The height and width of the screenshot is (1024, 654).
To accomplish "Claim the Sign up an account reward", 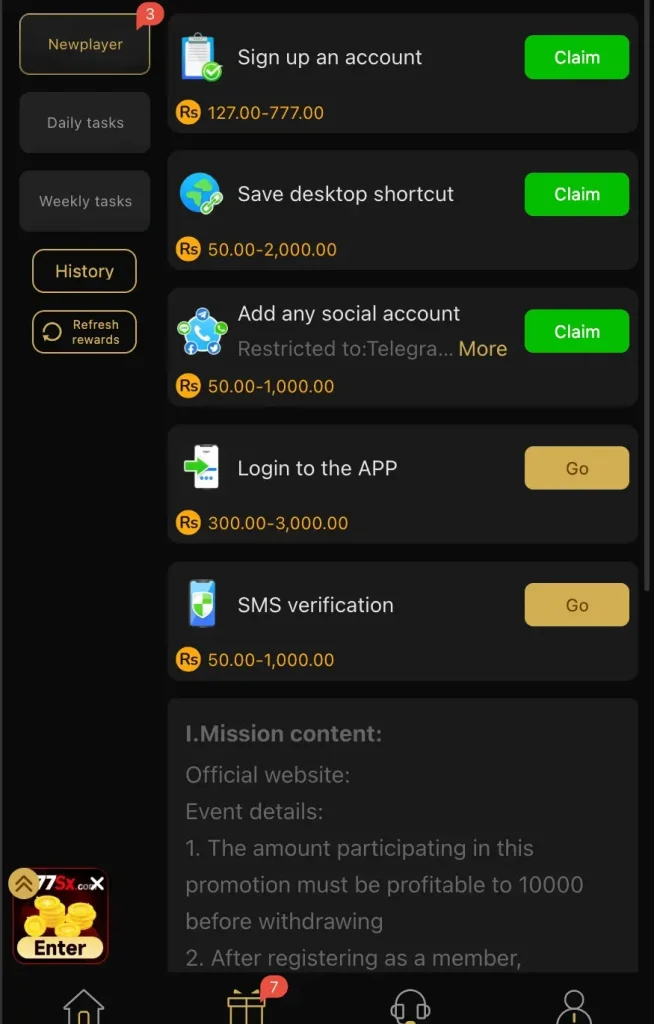I will point(576,57).
